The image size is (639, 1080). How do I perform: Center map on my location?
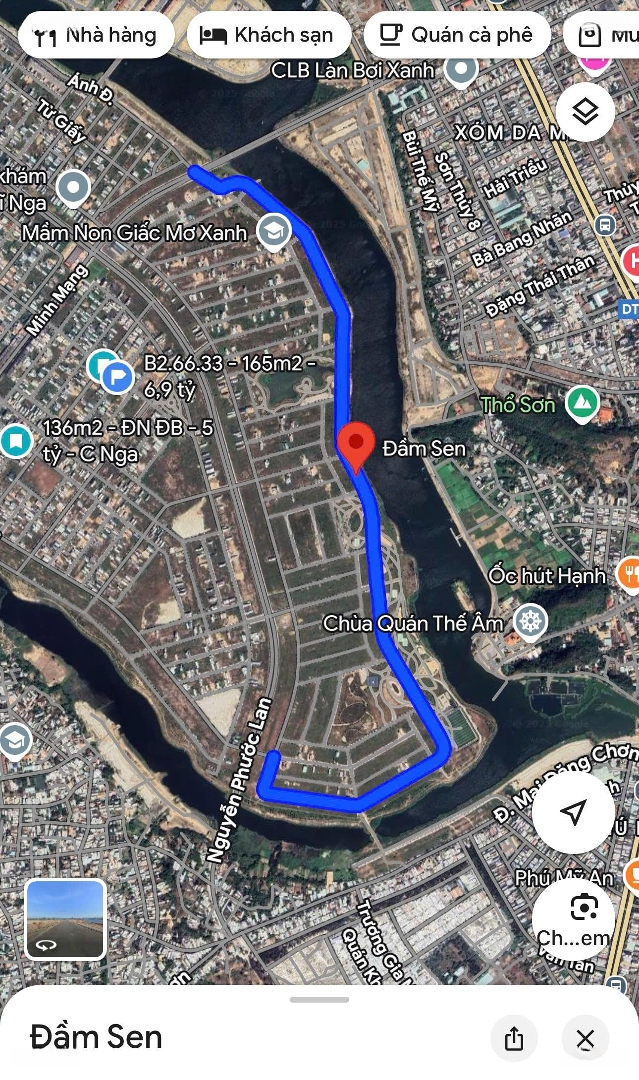pos(573,812)
